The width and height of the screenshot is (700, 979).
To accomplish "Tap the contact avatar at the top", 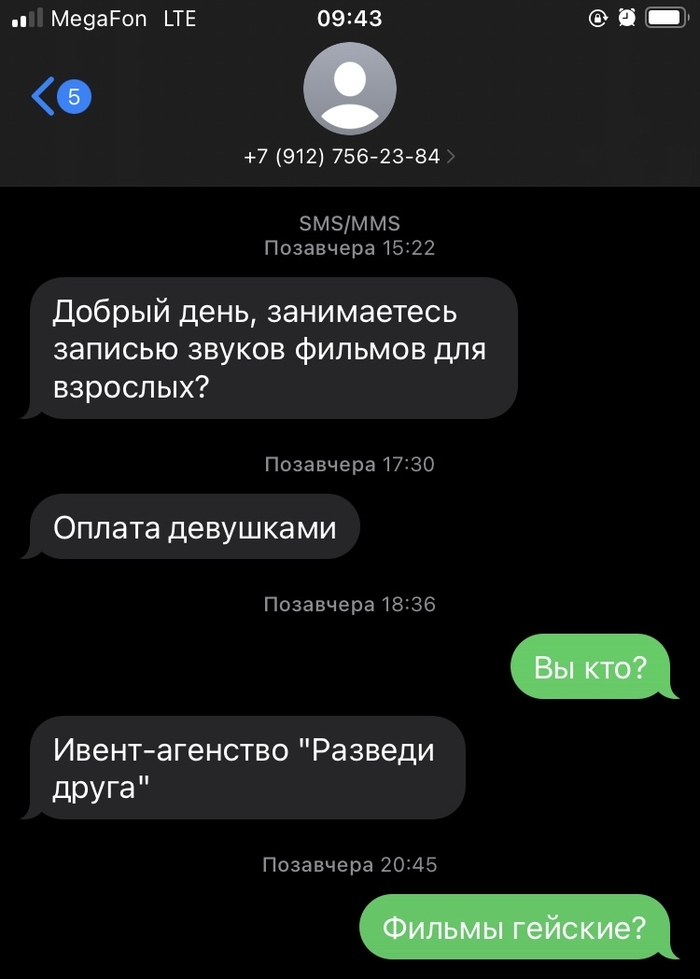I will pyautogui.click(x=350, y=89).
